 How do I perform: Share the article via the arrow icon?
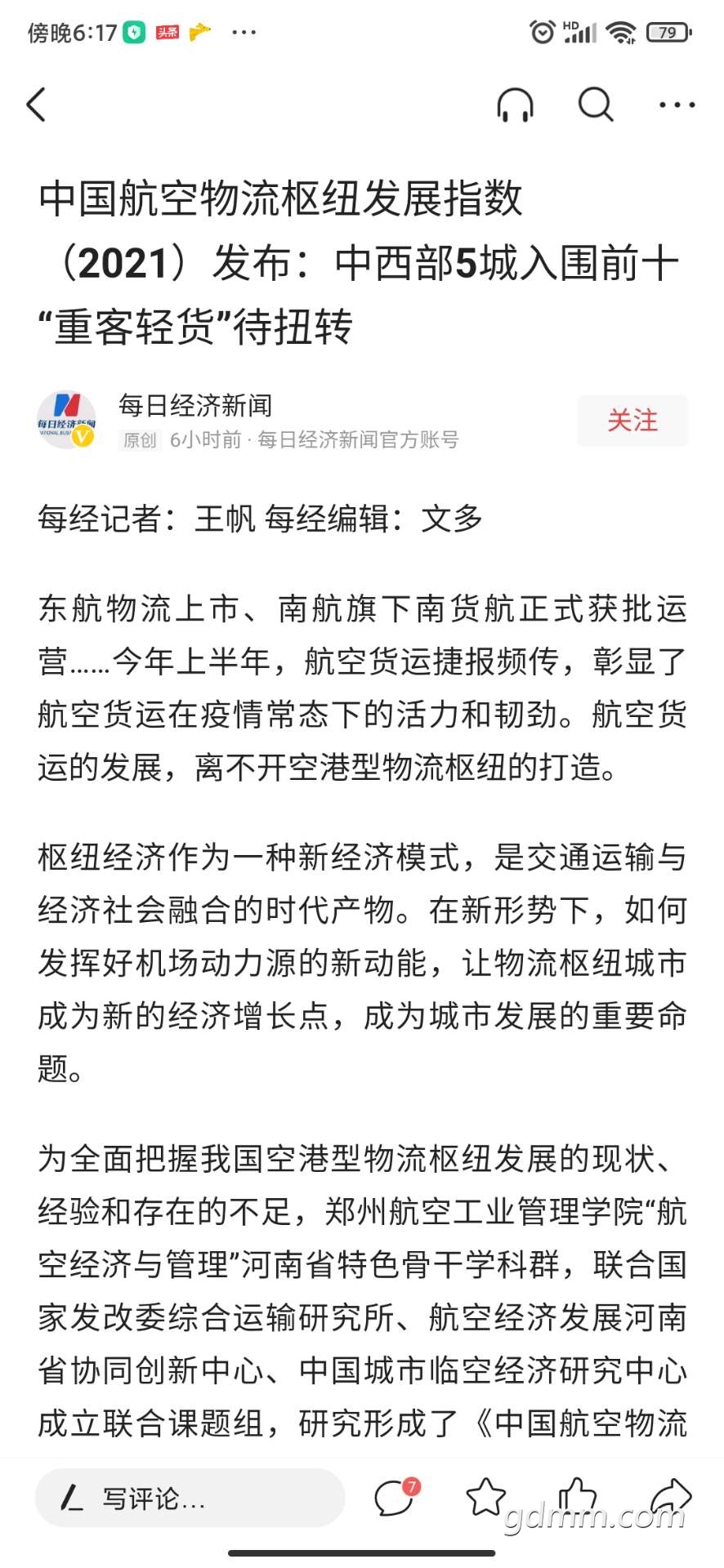pyautogui.click(x=670, y=1497)
